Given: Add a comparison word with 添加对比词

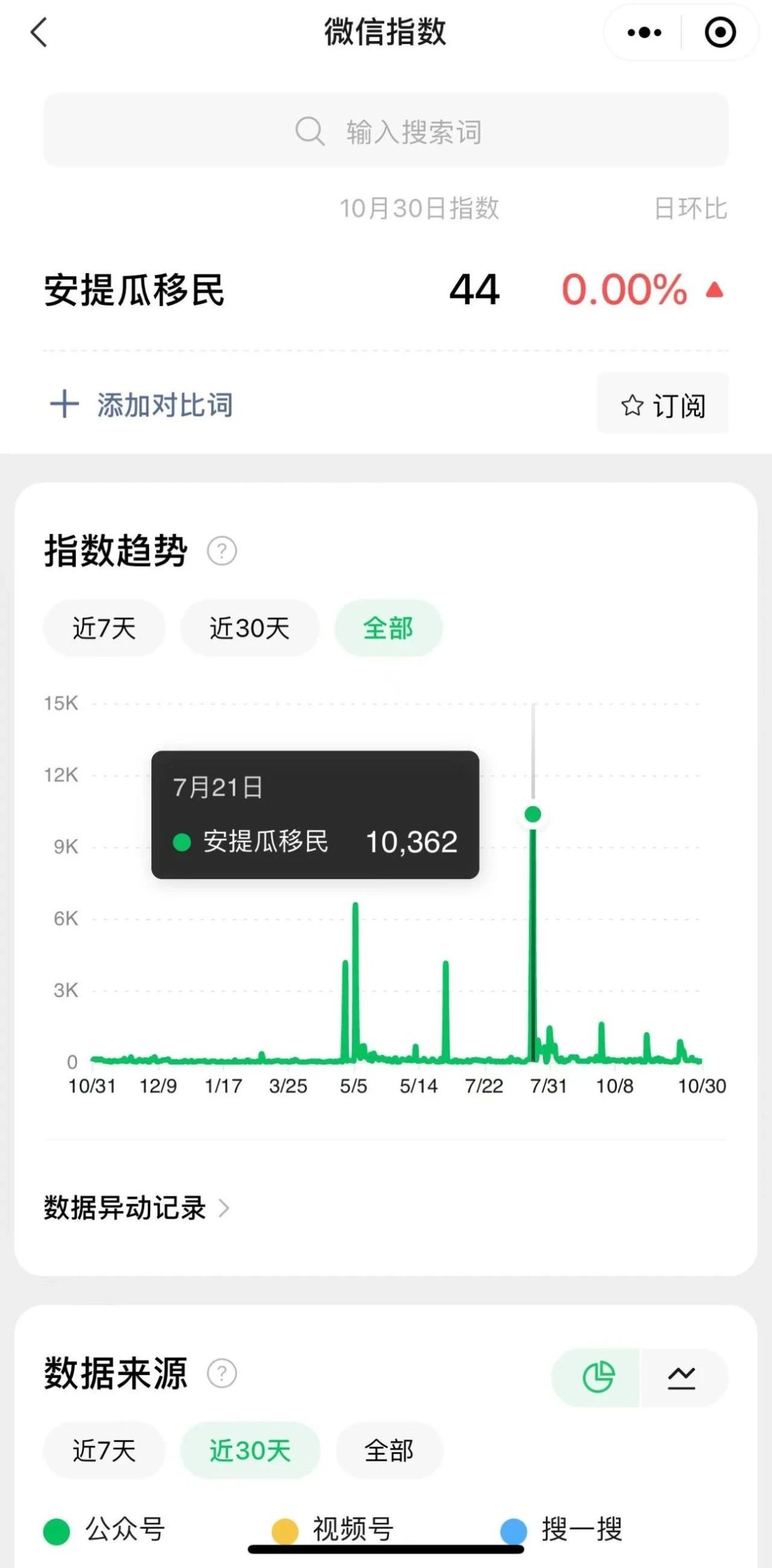Looking at the screenshot, I should [142, 405].
